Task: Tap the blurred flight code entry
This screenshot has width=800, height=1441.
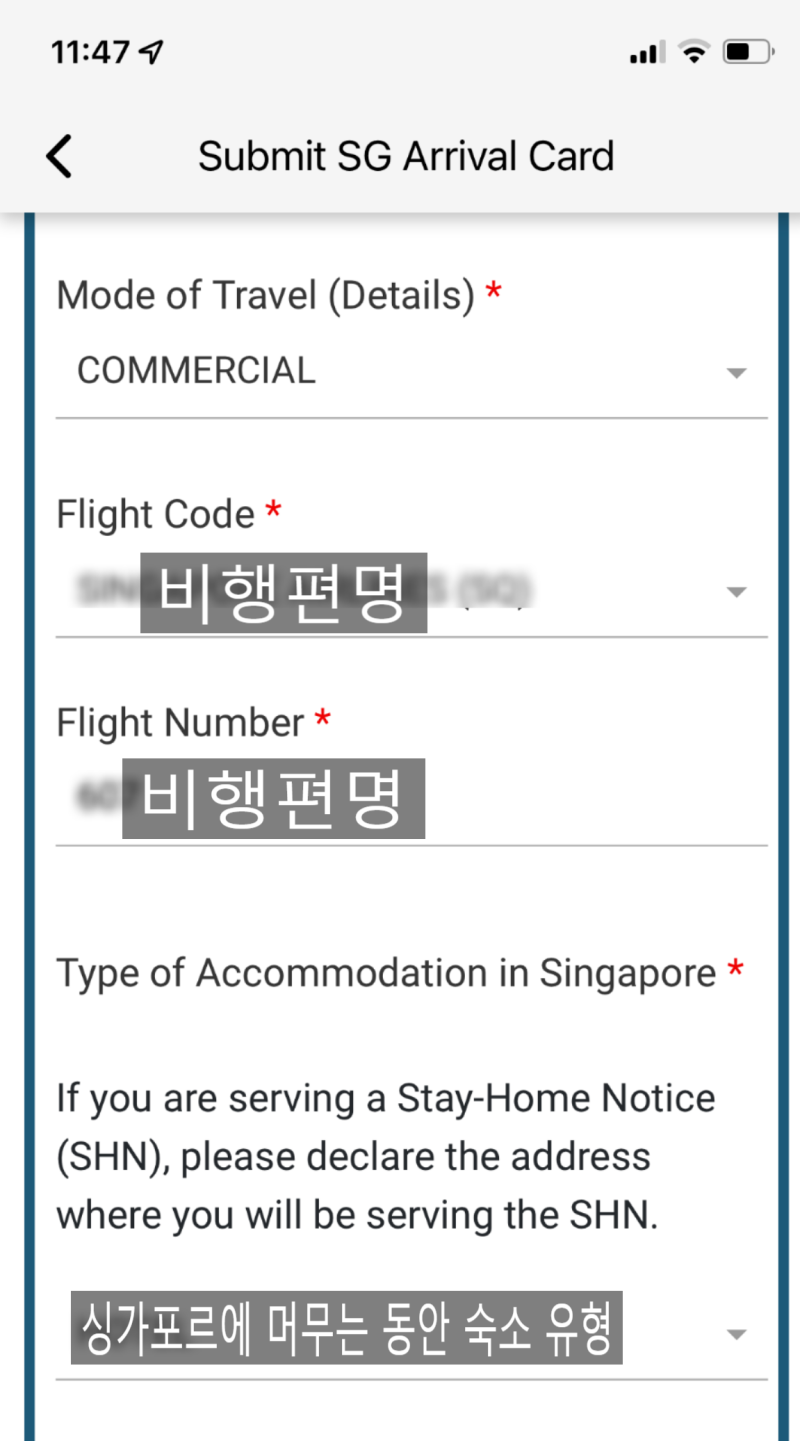Action: (300, 592)
